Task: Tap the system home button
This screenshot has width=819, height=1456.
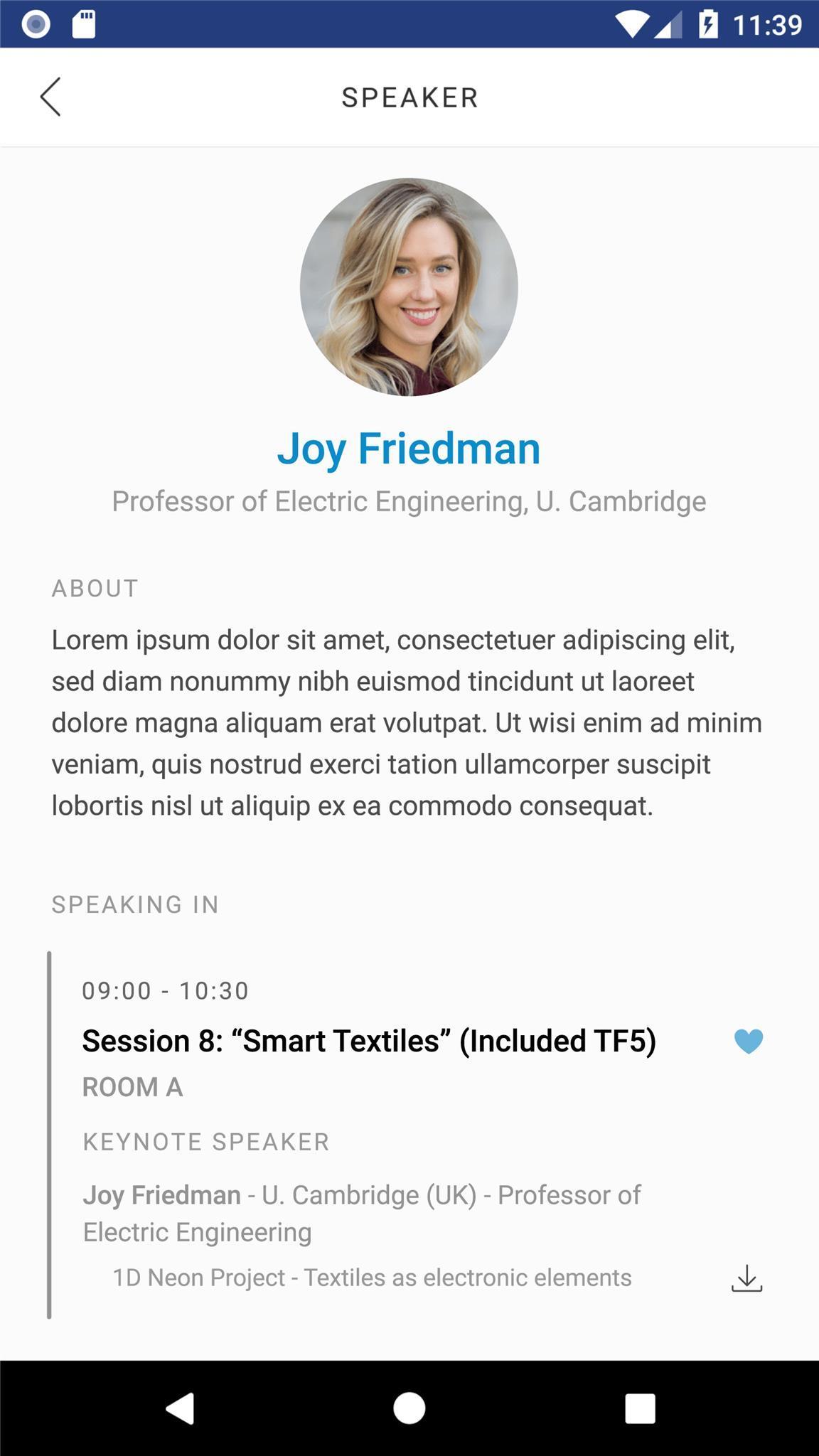Action: coord(409,1408)
